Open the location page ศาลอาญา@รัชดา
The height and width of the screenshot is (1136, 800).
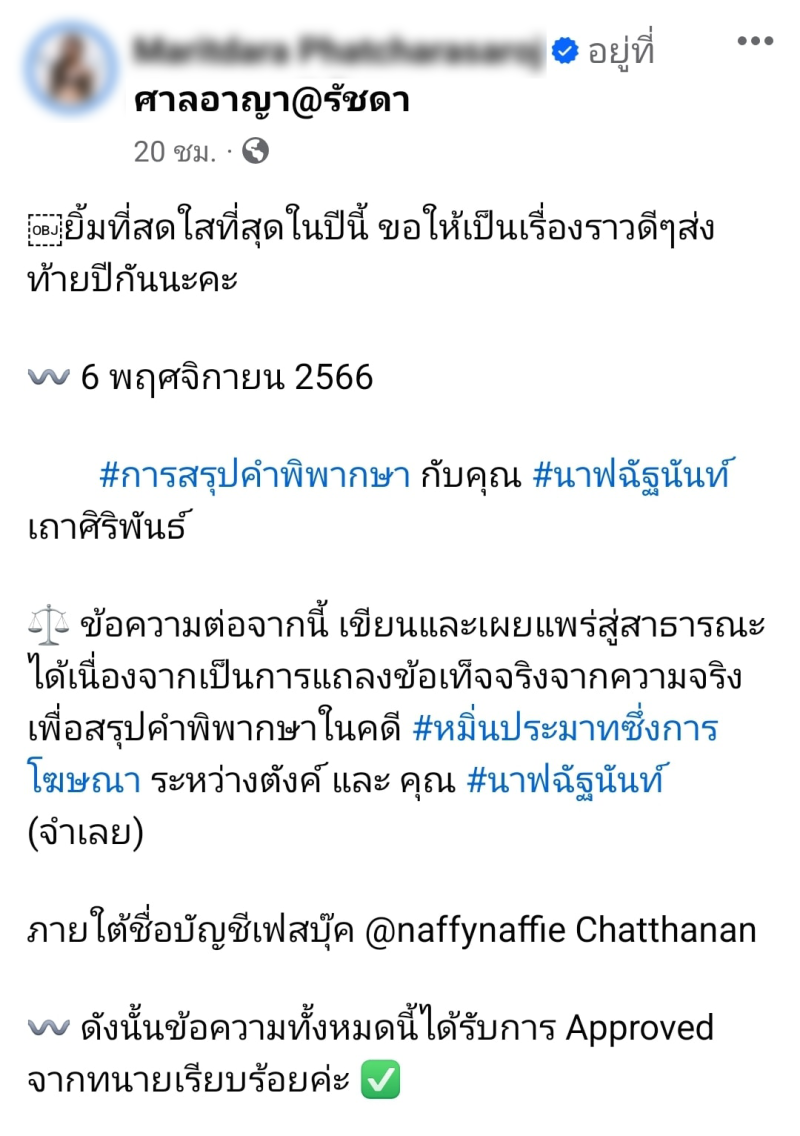pyautogui.click(x=272, y=99)
